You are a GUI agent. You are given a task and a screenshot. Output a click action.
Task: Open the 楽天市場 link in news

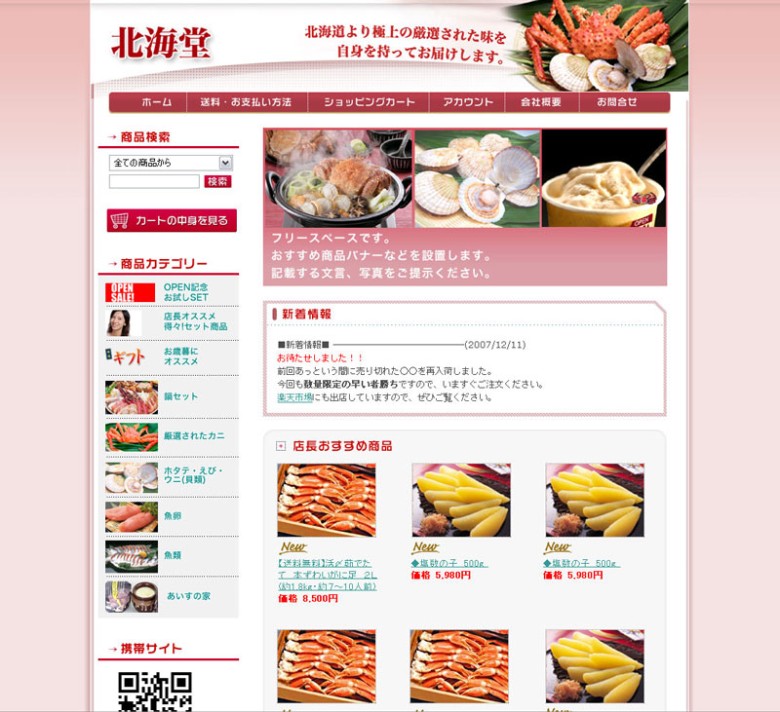[x=294, y=397]
